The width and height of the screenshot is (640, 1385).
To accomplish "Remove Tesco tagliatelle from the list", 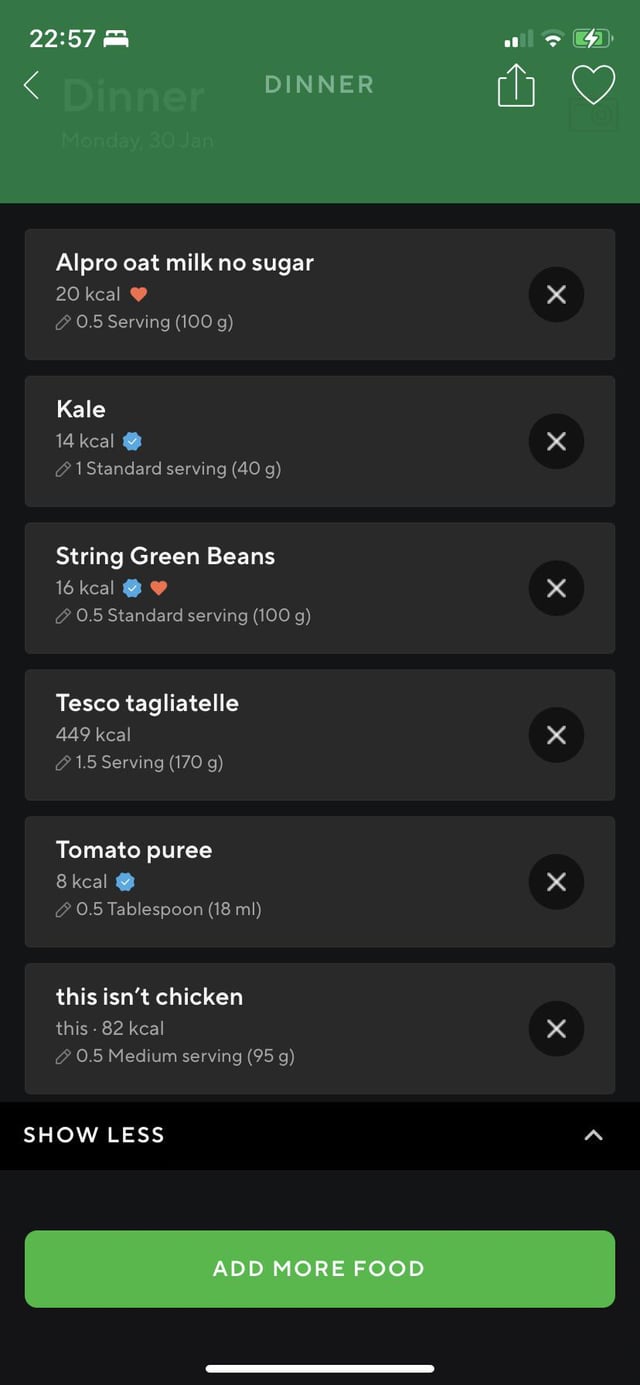I will coord(556,735).
